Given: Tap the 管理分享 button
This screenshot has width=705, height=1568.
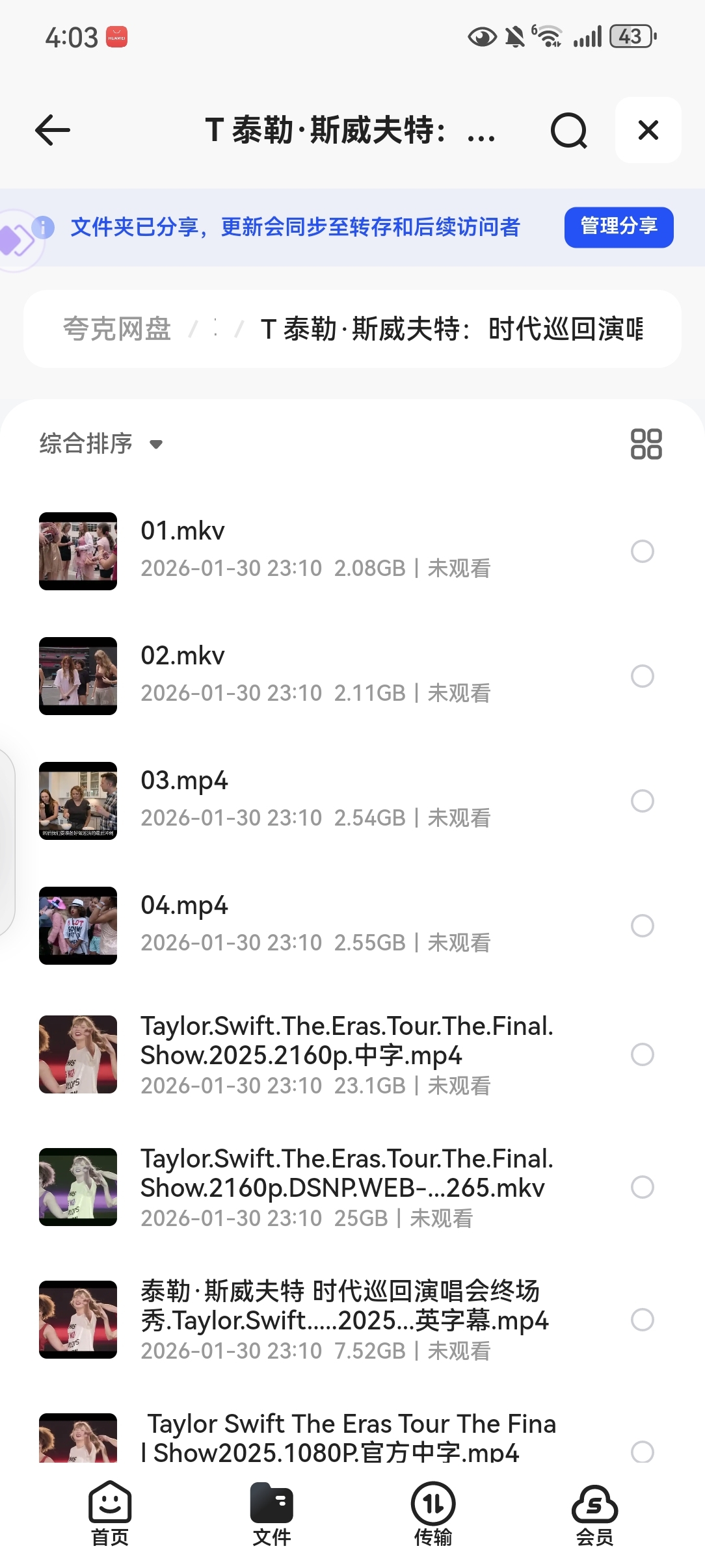Looking at the screenshot, I should pyautogui.click(x=619, y=227).
